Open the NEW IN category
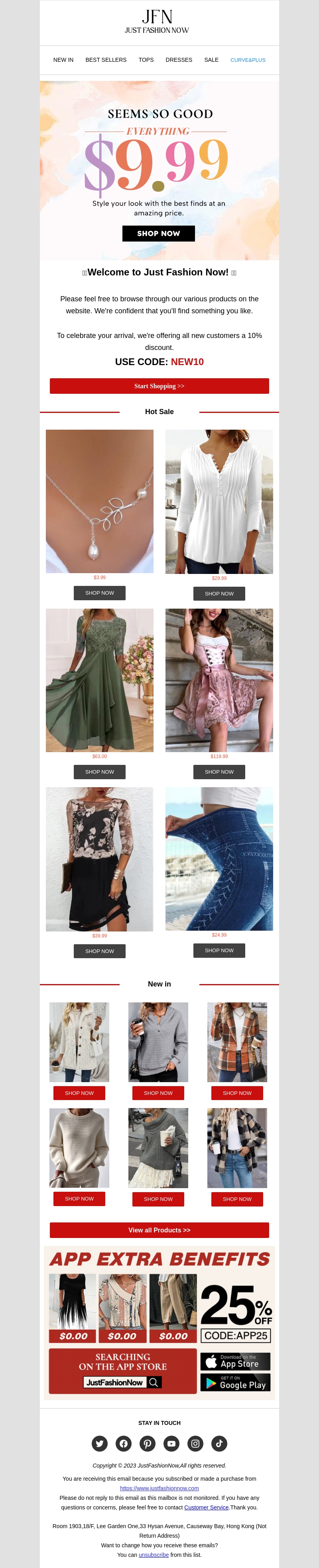319x1568 pixels. tap(63, 60)
